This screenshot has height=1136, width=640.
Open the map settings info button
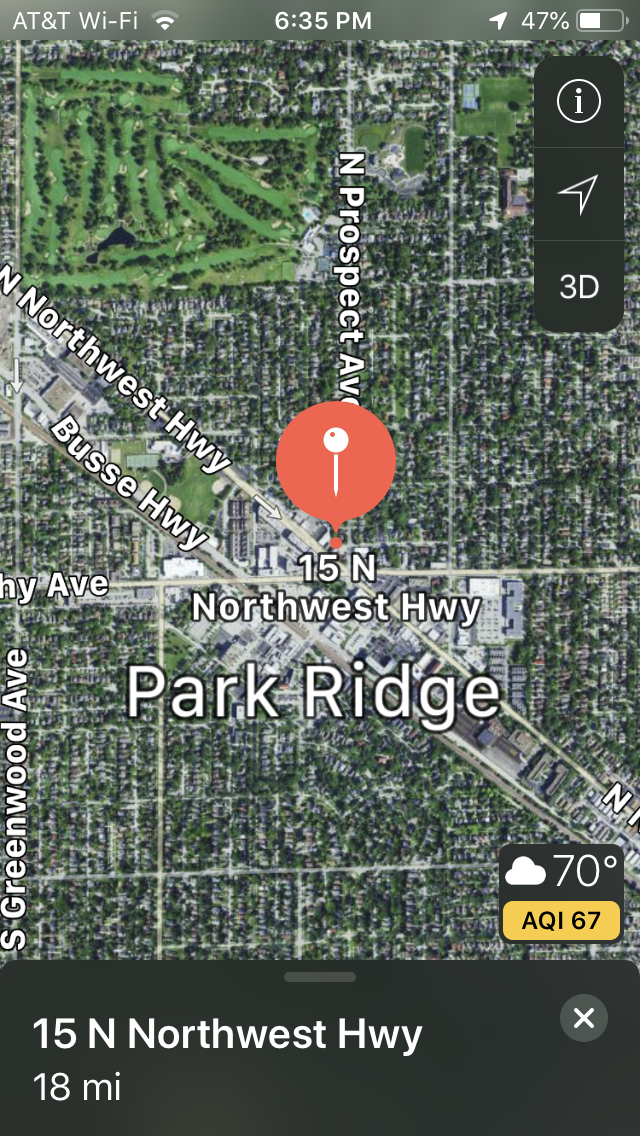pos(578,102)
